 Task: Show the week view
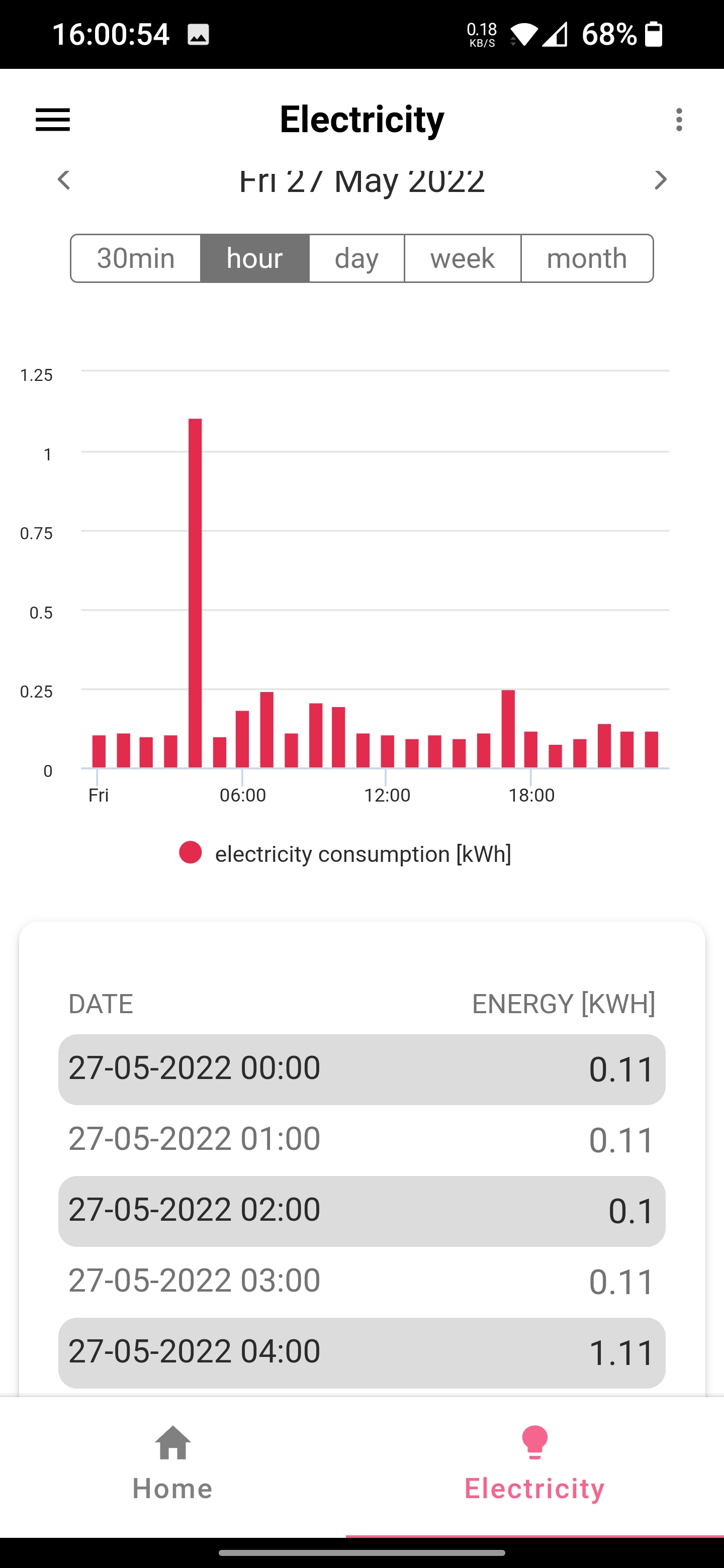point(462,258)
